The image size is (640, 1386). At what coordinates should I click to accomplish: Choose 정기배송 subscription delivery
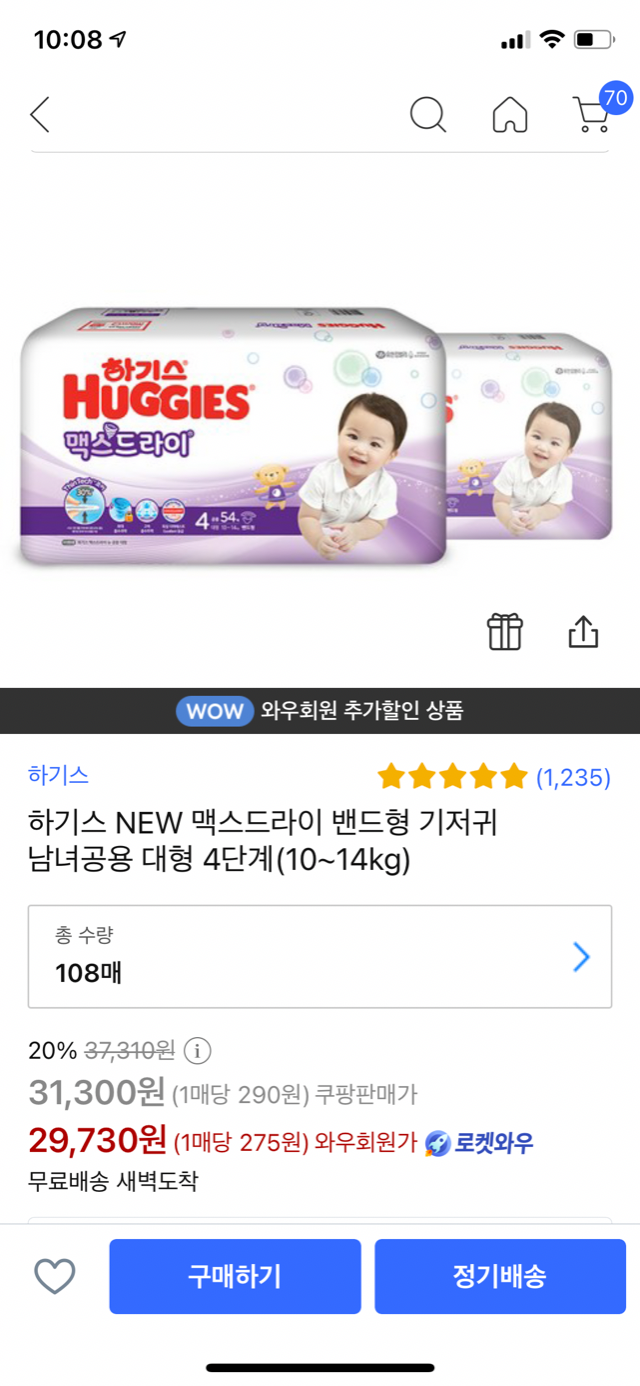(x=500, y=1276)
